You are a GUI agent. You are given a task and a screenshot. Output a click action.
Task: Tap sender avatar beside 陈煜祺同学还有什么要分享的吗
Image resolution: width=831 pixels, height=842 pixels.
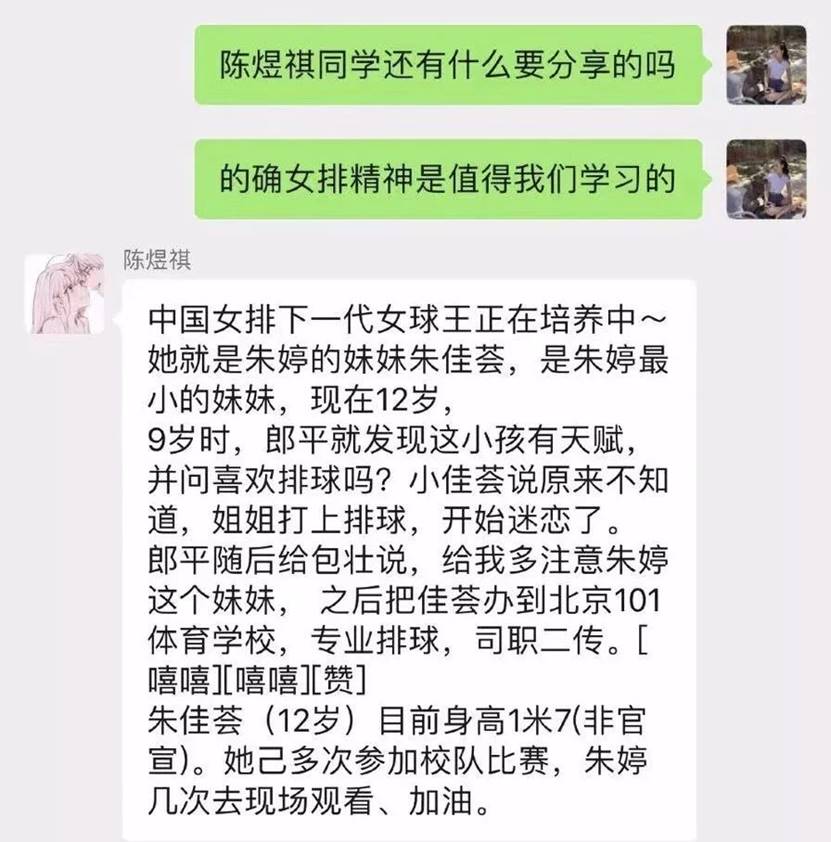(766, 65)
